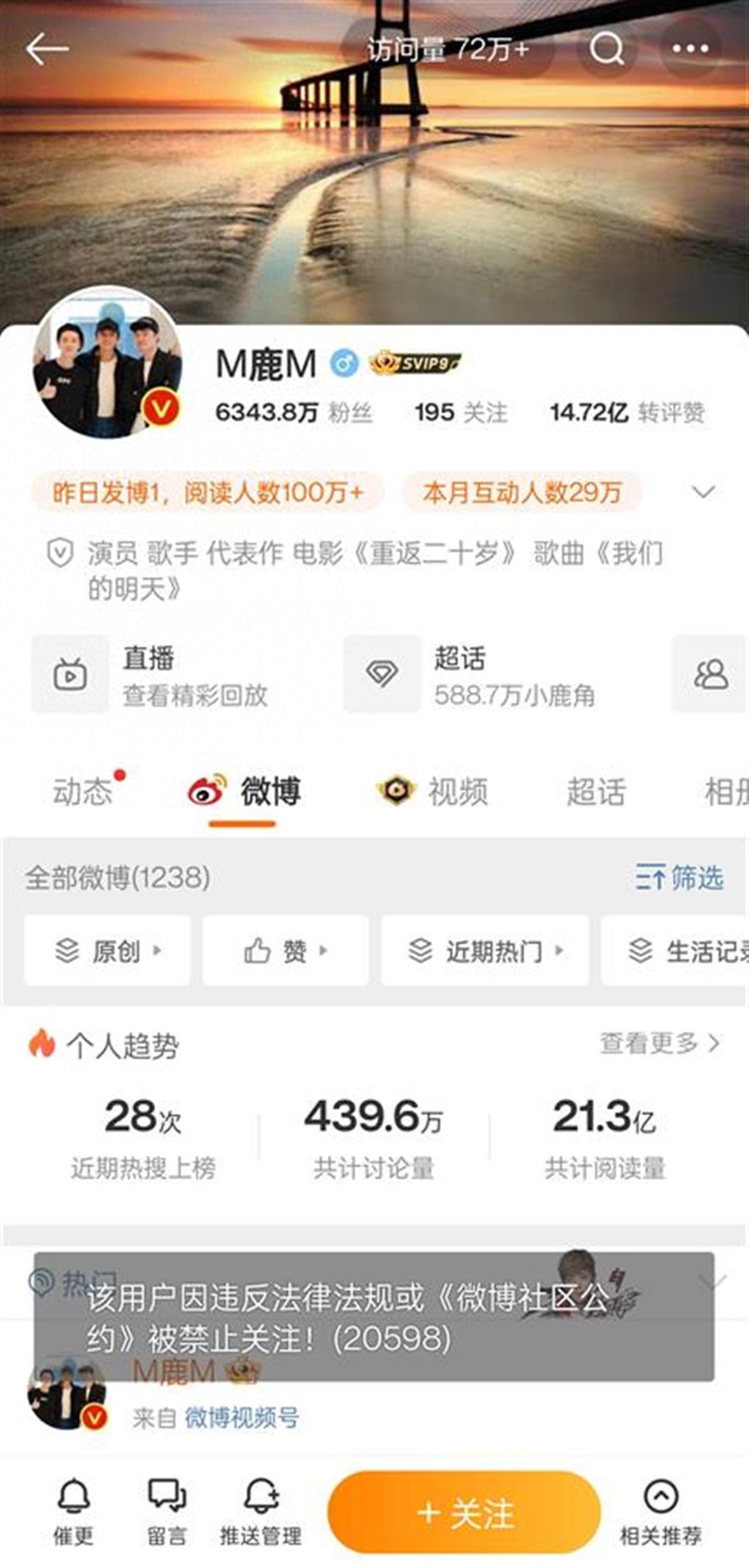Open the three-dot overflow menu

[690, 49]
